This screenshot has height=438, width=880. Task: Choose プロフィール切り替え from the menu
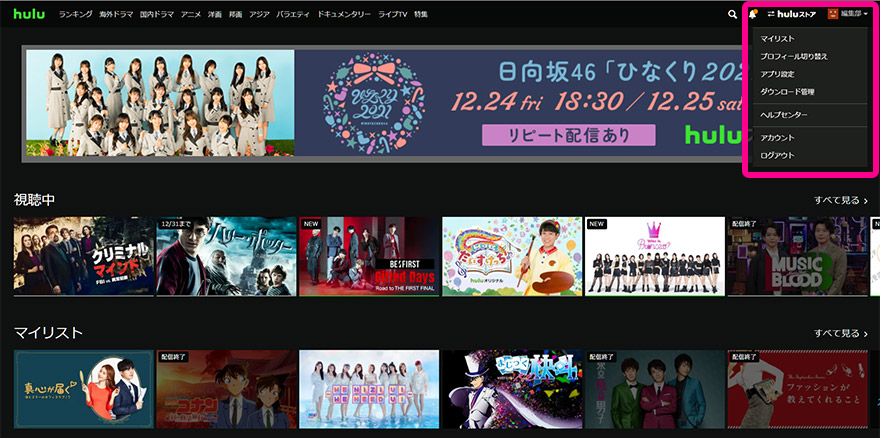793,56
